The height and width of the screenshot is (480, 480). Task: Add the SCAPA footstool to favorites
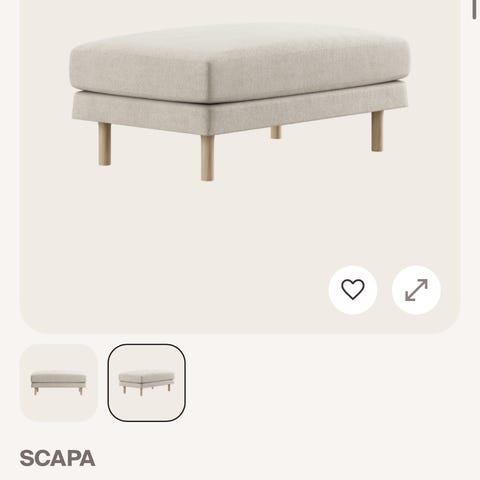[353, 290]
